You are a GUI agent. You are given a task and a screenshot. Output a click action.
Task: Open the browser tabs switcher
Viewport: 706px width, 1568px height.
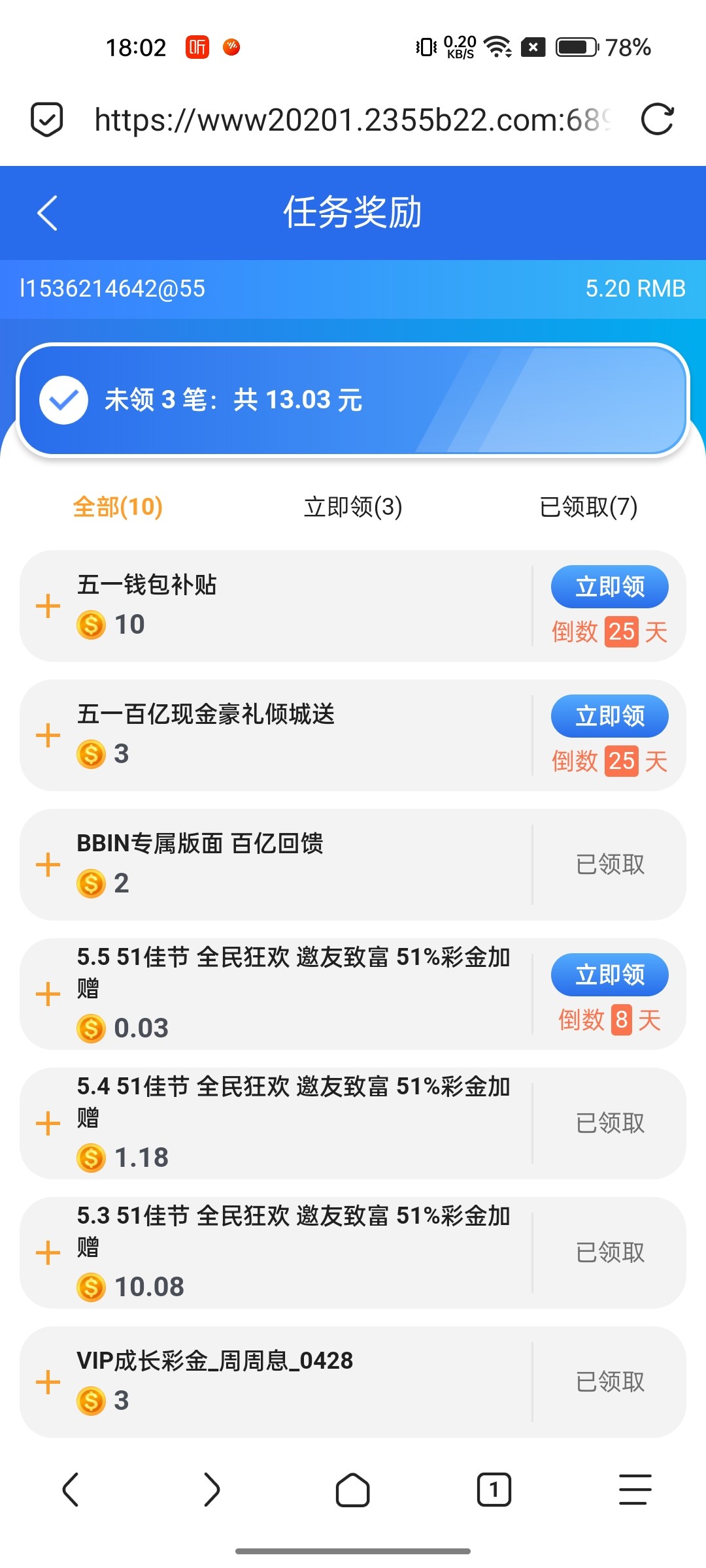(x=494, y=1490)
